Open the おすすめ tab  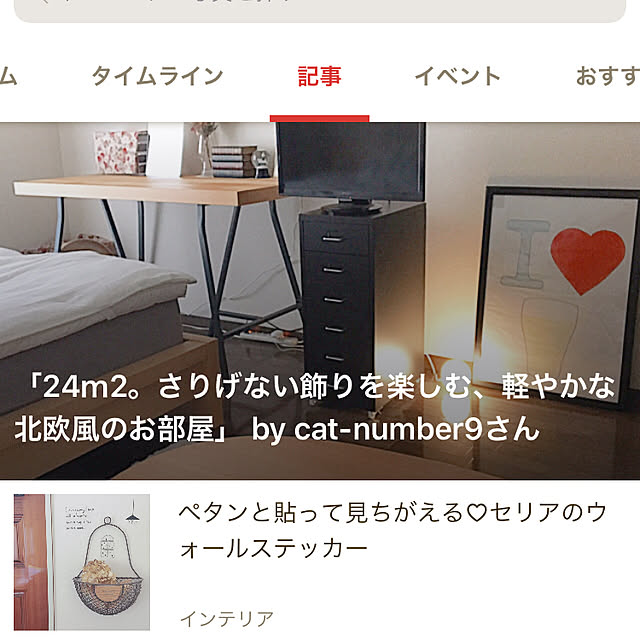(x=606, y=77)
